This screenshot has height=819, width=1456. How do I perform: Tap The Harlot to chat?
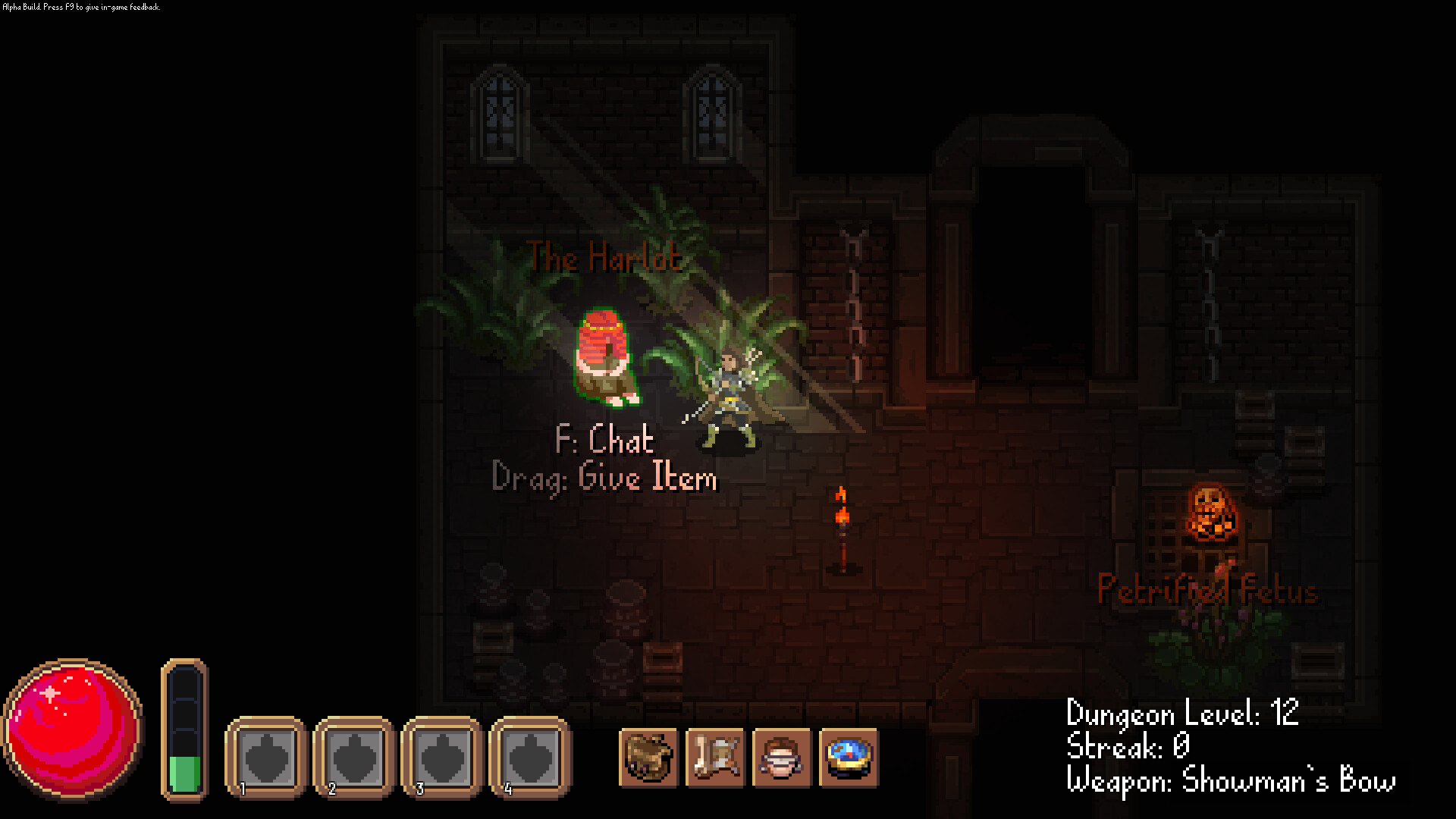(x=605, y=356)
